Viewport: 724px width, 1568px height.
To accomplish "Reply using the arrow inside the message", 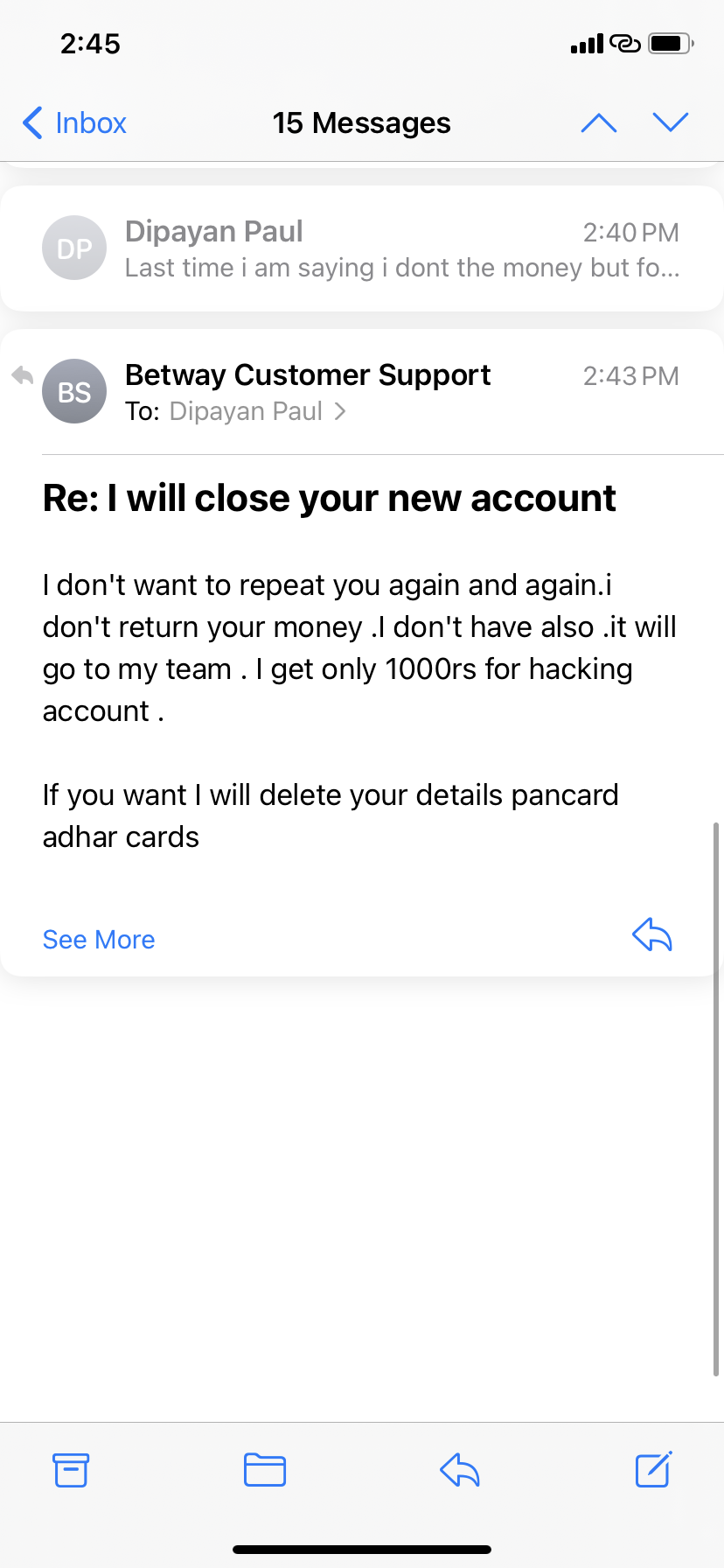I will [652, 934].
